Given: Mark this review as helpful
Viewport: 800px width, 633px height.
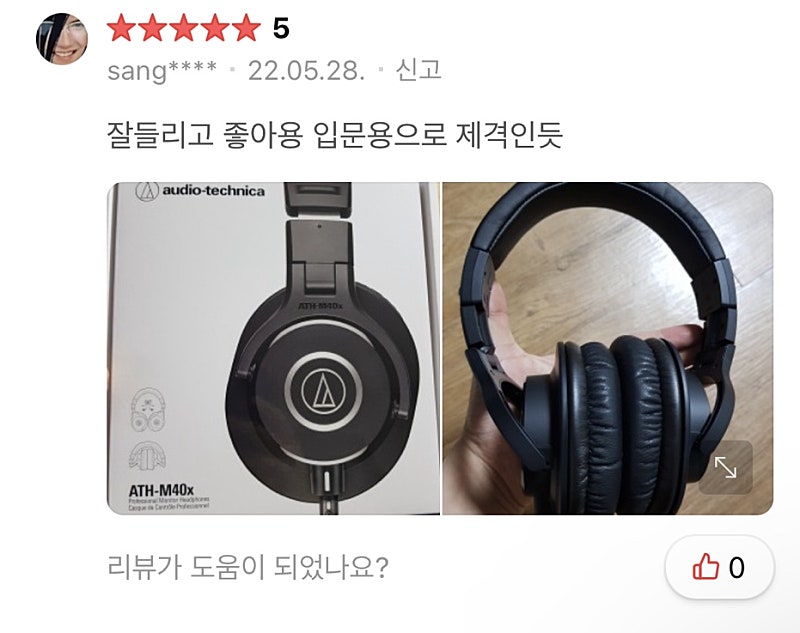Looking at the screenshot, I should pyautogui.click(x=719, y=568).
